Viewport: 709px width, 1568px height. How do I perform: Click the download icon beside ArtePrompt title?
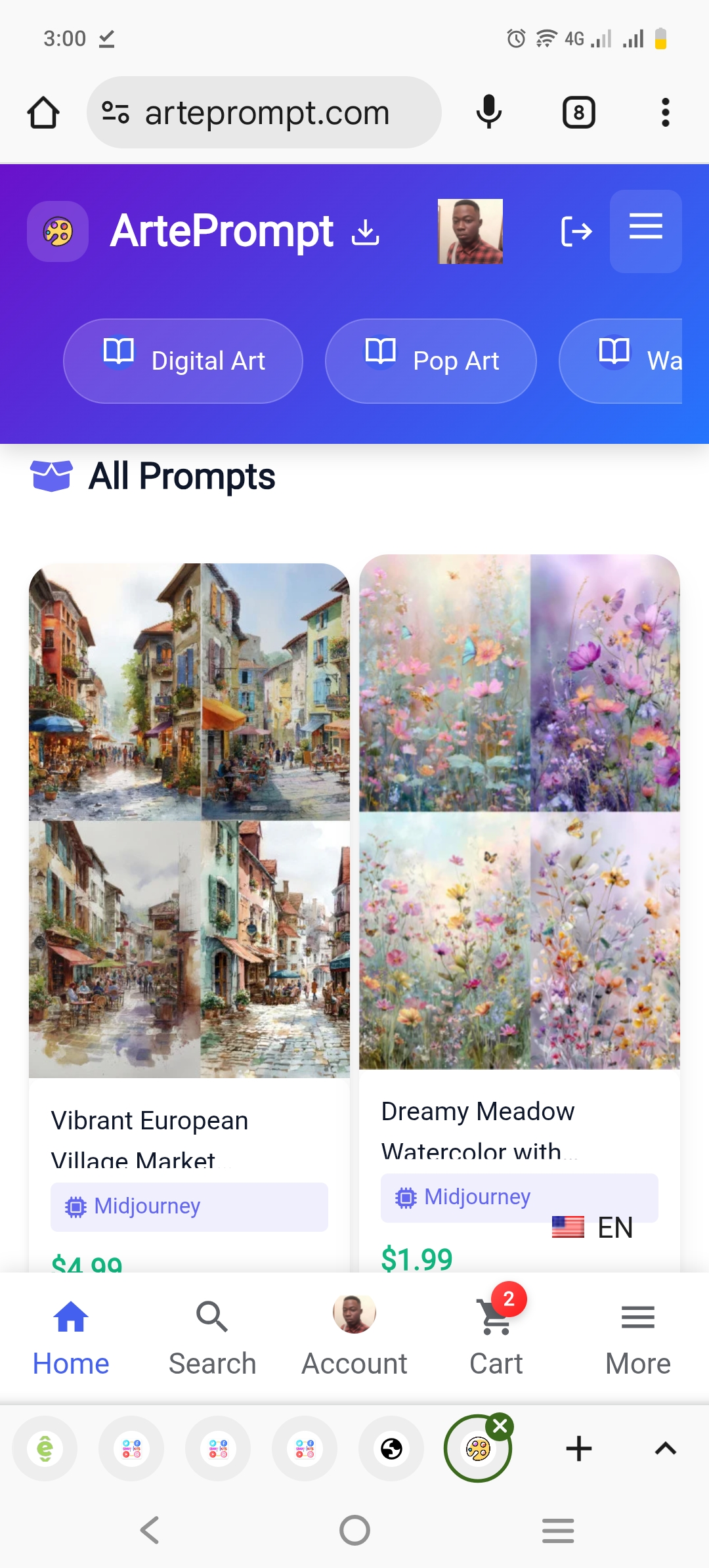[366, 231]
